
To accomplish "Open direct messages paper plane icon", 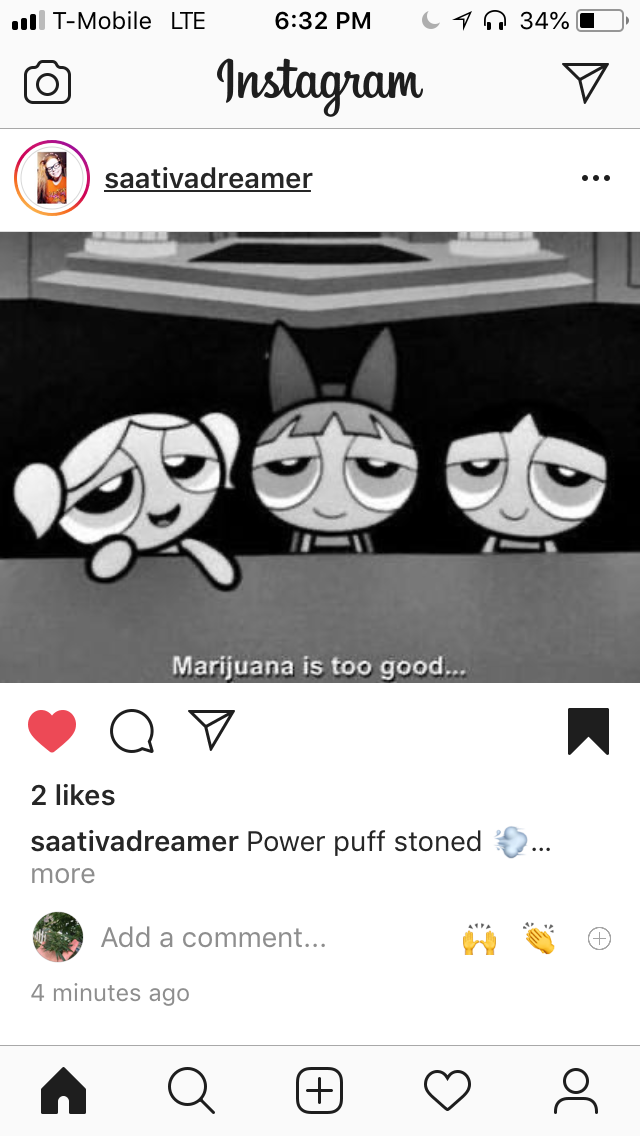I will [x=585, y=82].
